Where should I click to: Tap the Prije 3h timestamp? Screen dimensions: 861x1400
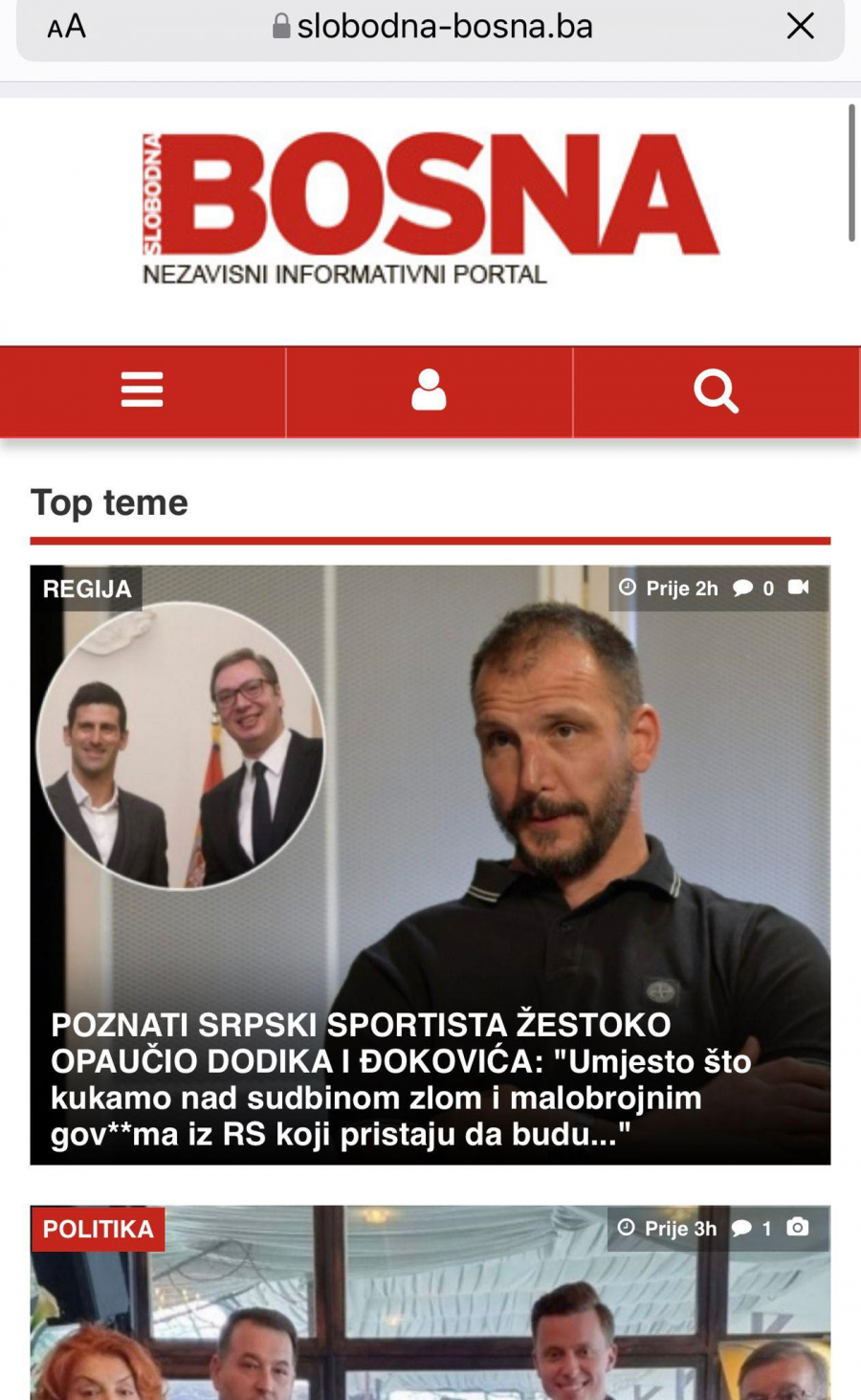(x=681, y=1229)
